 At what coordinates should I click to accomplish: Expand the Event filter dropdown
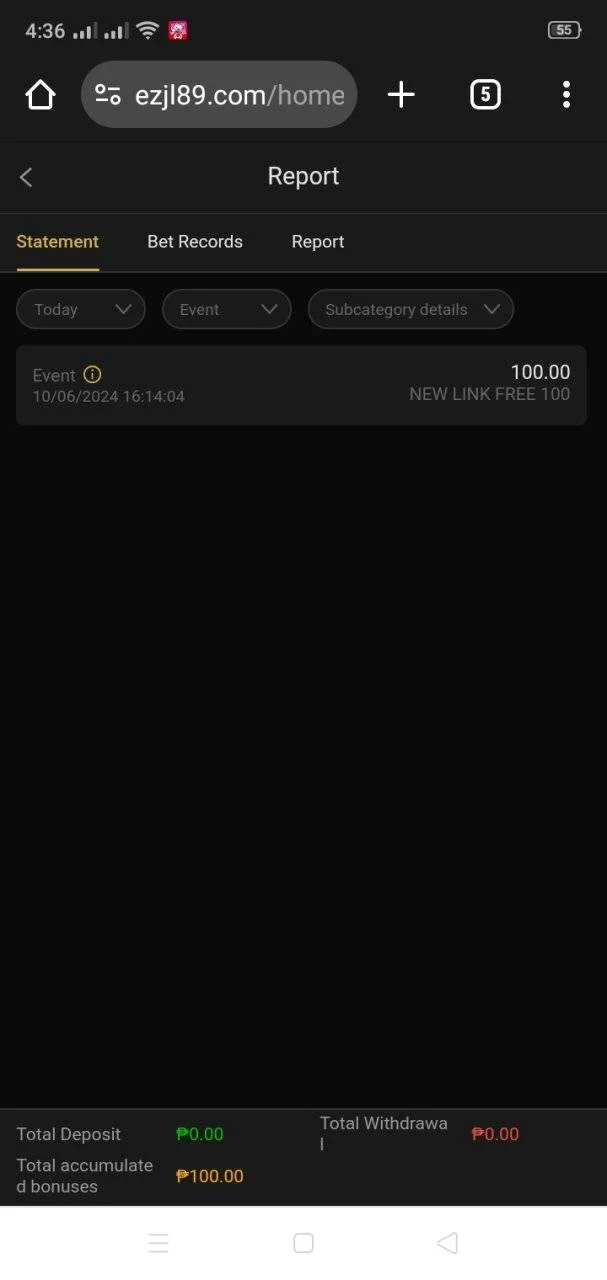tap(227, 309)
